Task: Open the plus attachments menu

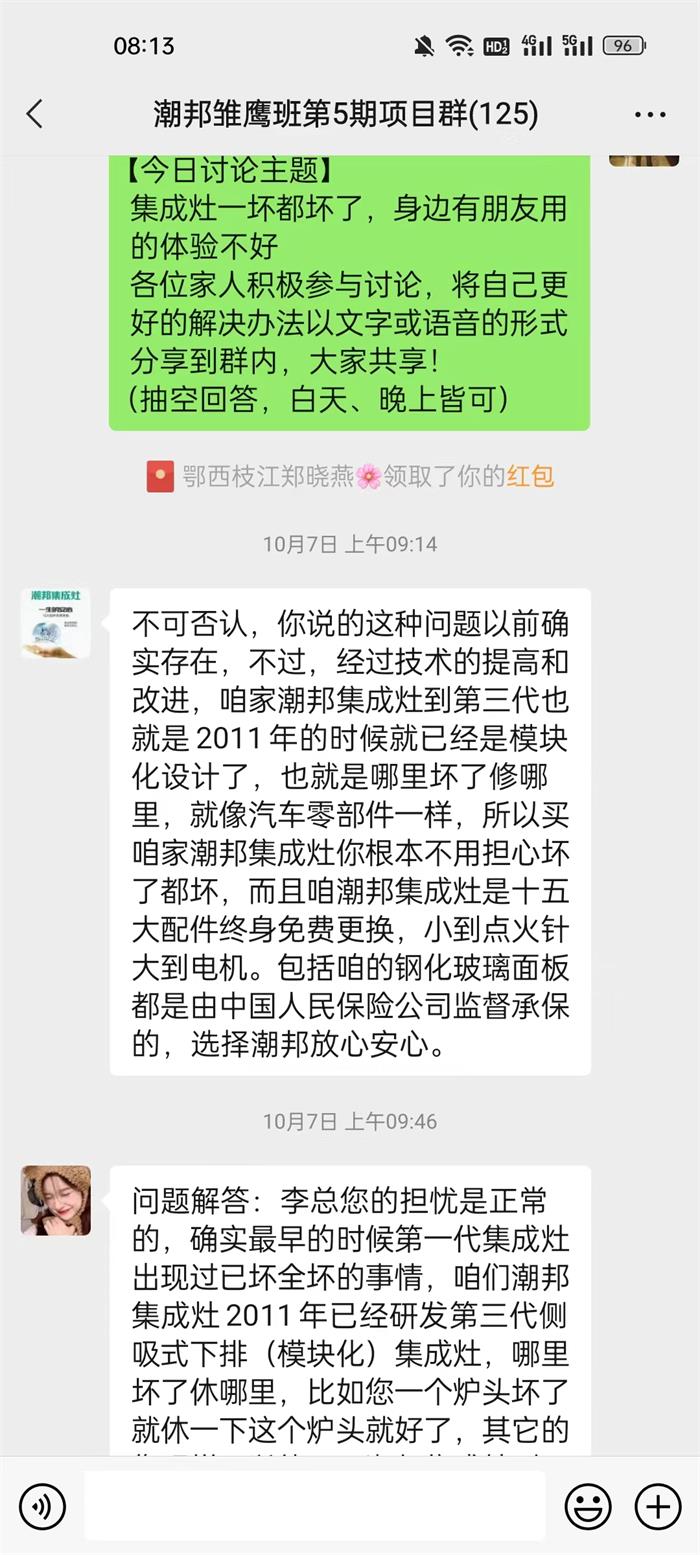Action: click(x=658, y=1506)
